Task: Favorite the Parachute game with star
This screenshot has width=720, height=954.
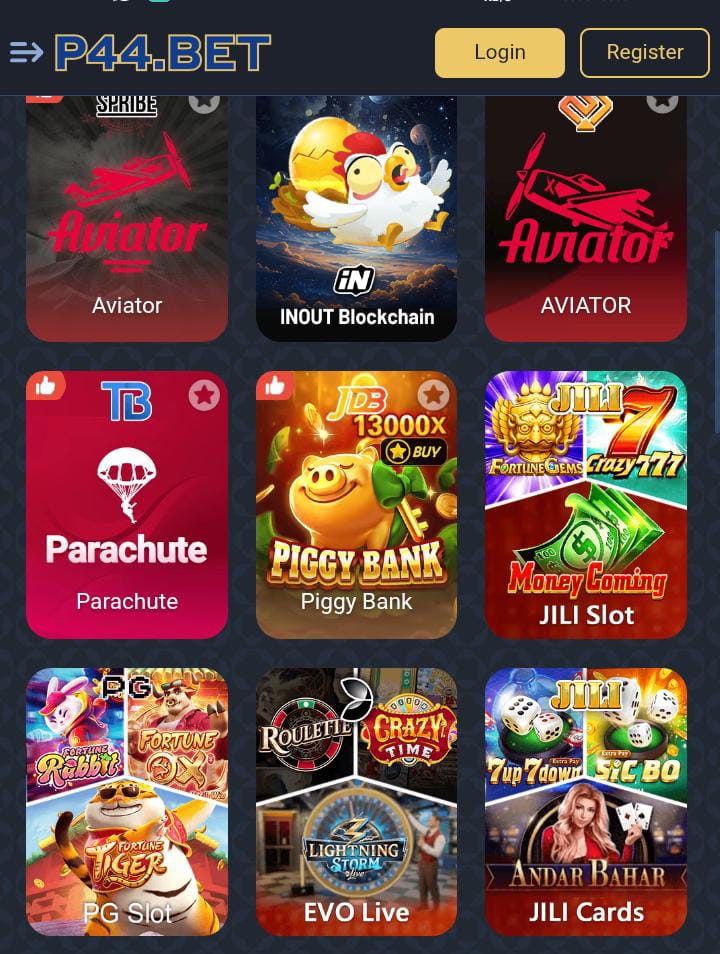Action: (204, 395)
